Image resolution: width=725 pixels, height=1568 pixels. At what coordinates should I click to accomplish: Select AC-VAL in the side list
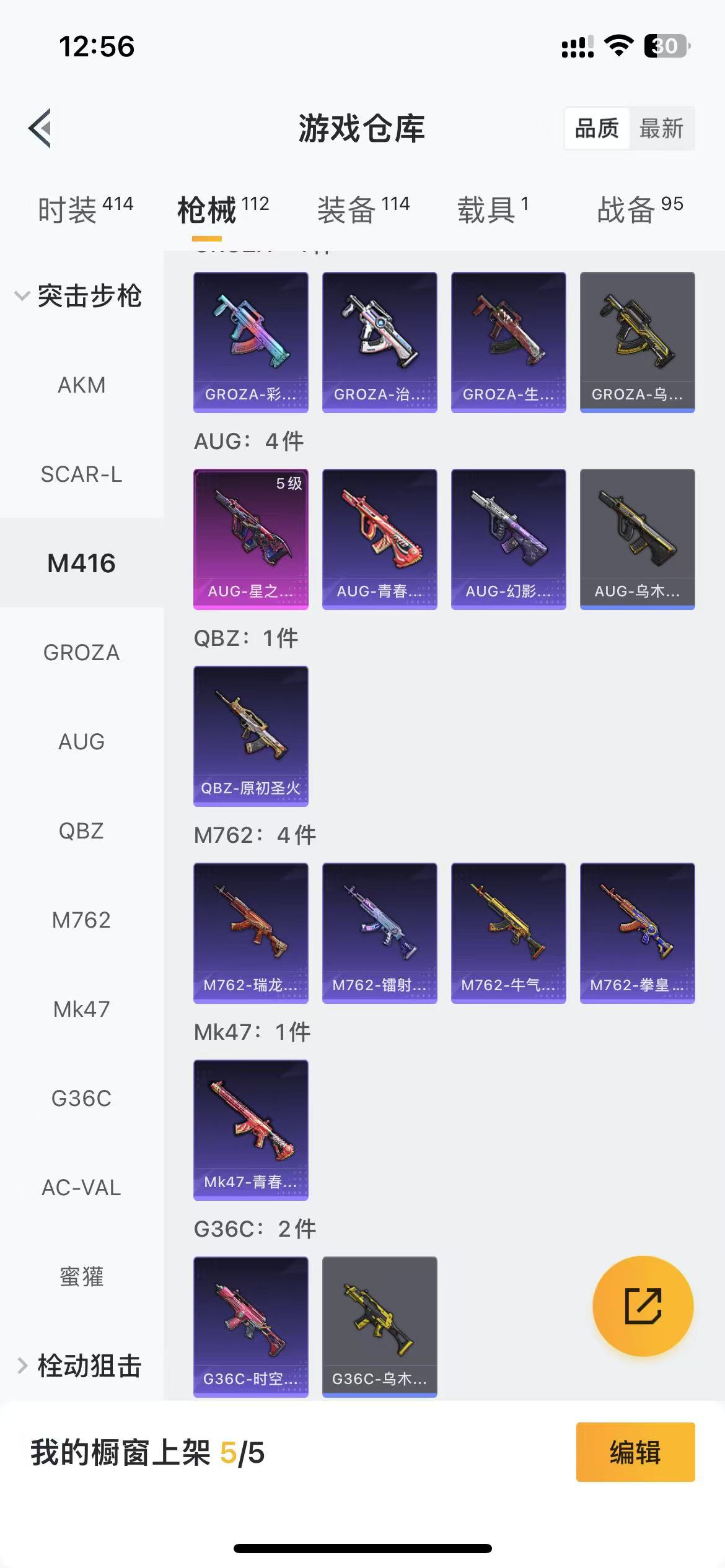[x=81, y=1188]
